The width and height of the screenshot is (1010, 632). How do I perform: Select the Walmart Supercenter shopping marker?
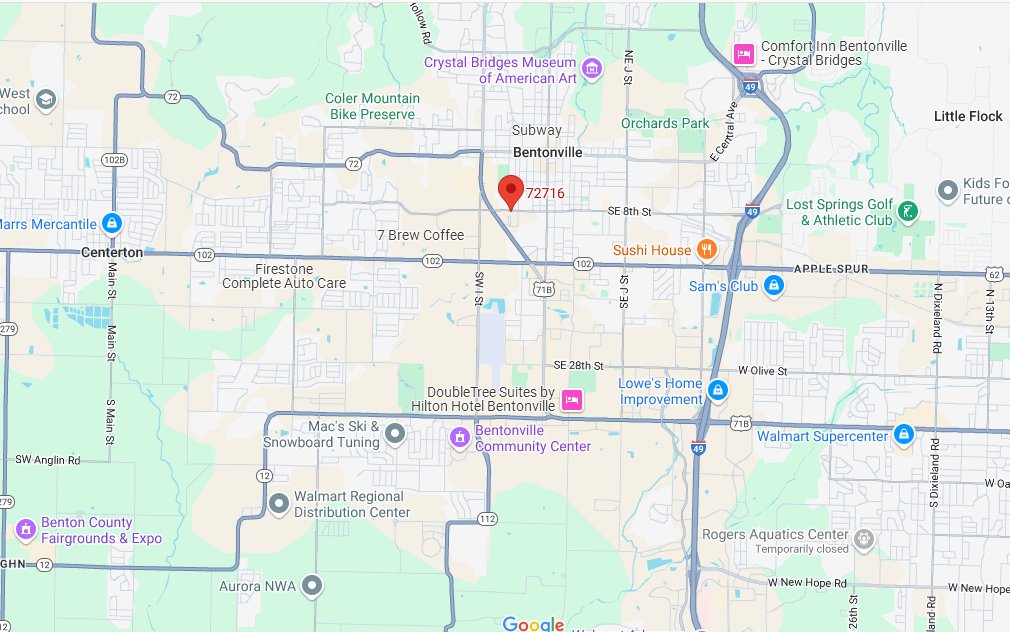tap(903, 435)
